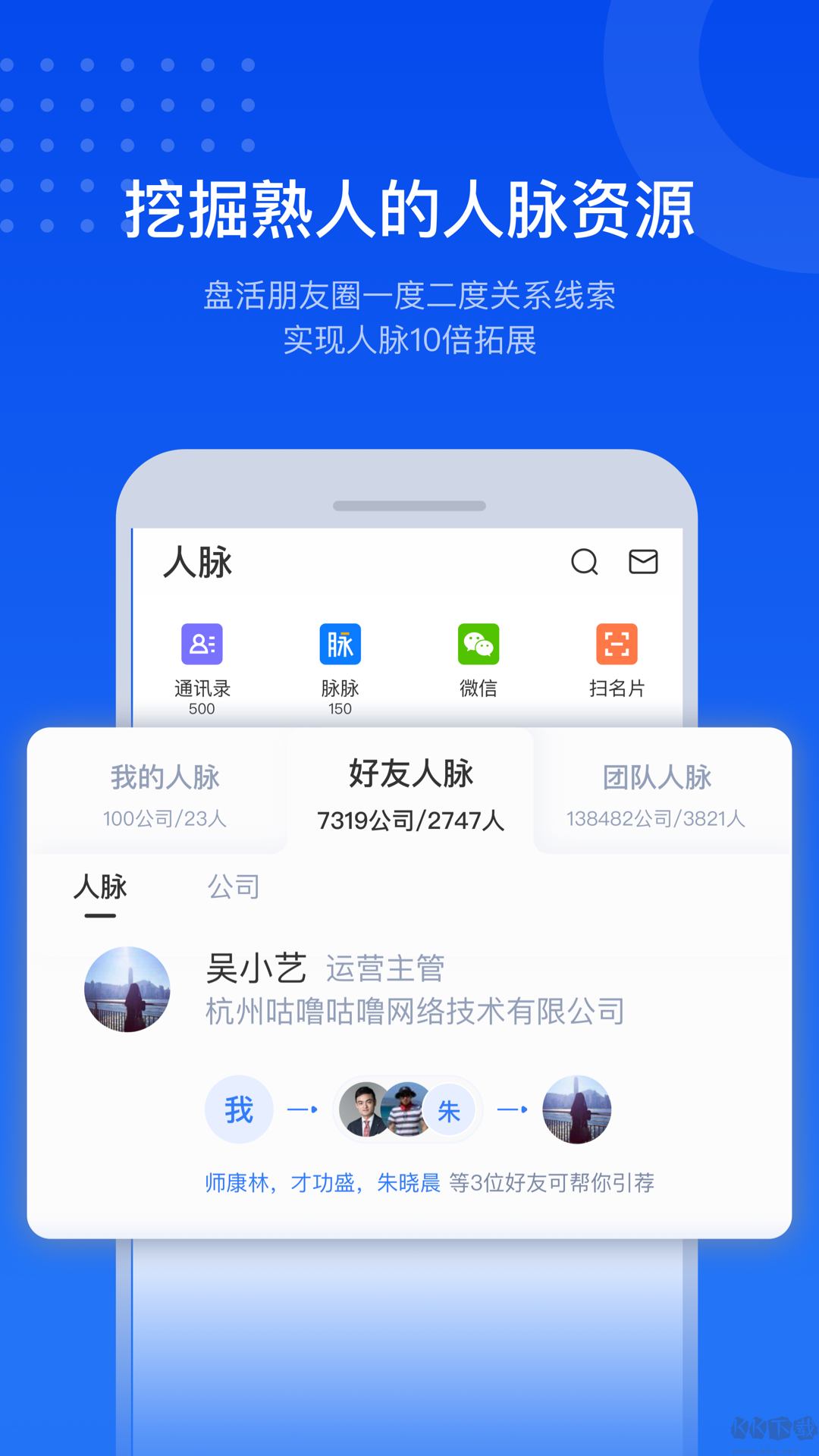Launch the 扫名片 card scanner icon
This screenshot has width=819, height=1456.
[617, 644]
